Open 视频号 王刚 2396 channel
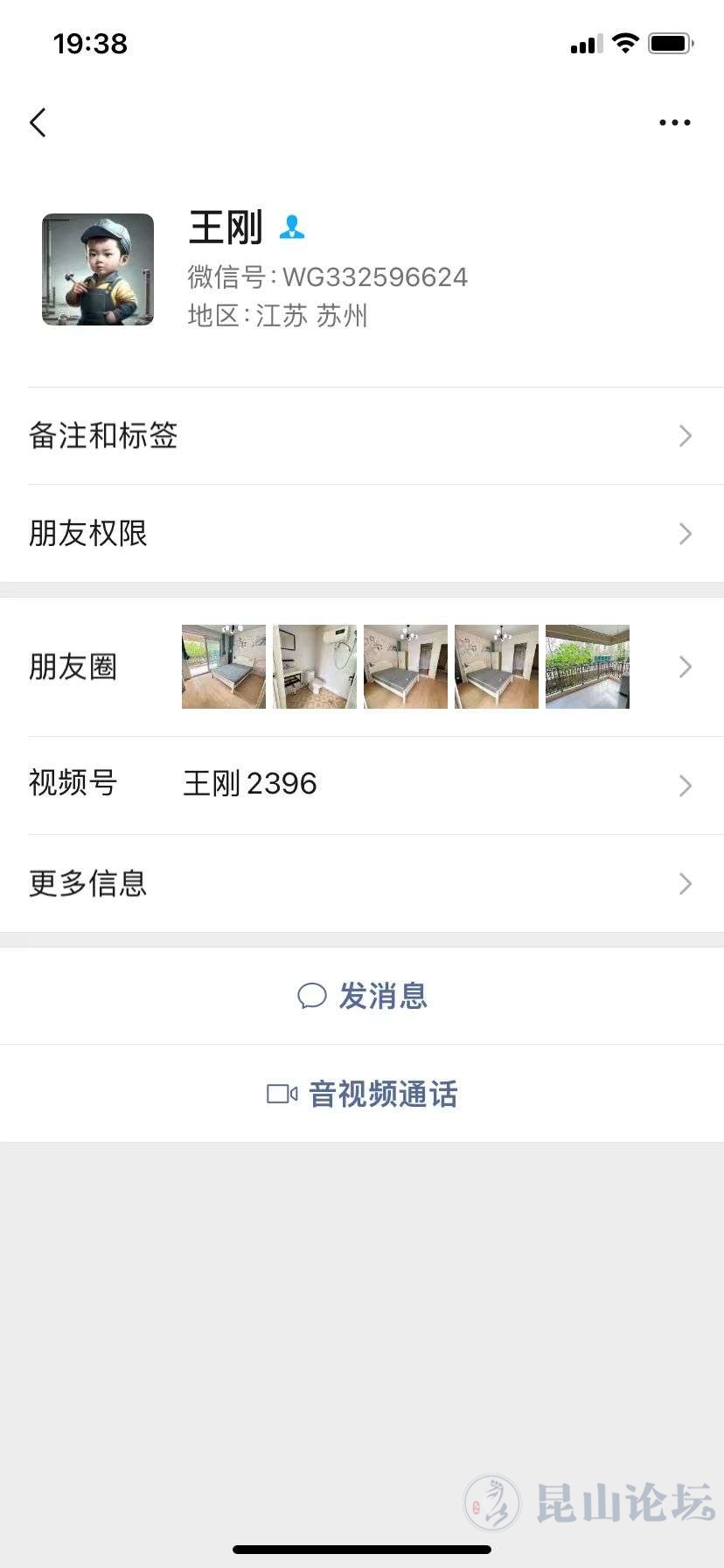 362,784
